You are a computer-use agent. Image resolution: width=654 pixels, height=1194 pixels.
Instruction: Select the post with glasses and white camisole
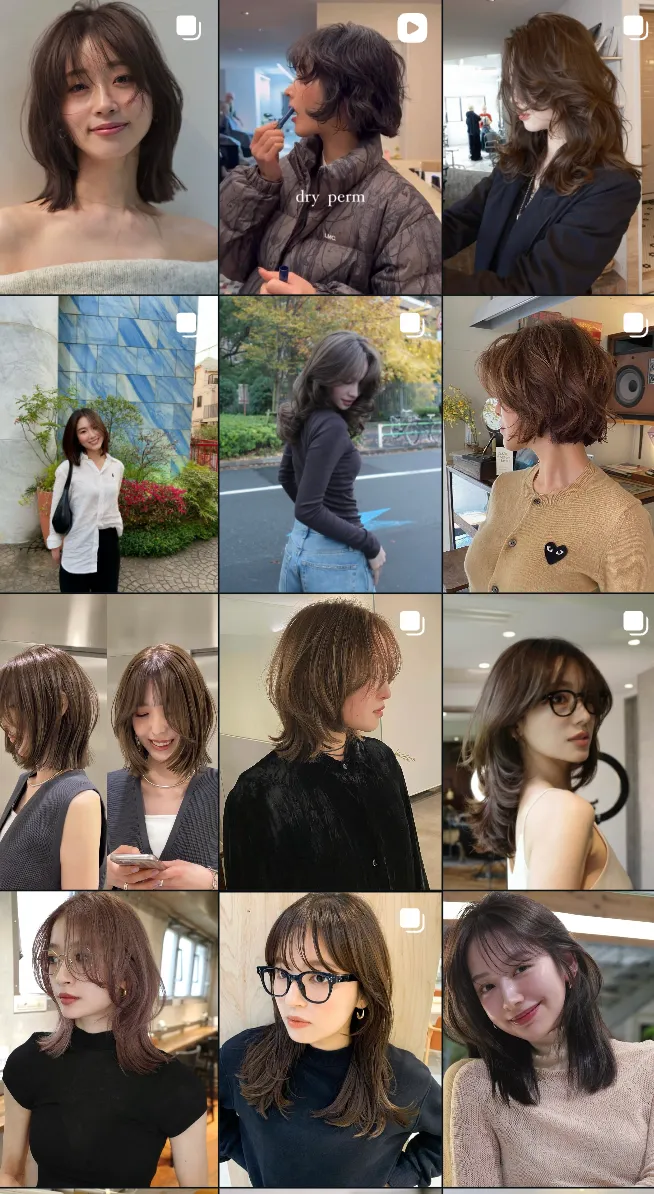(548, 742)
